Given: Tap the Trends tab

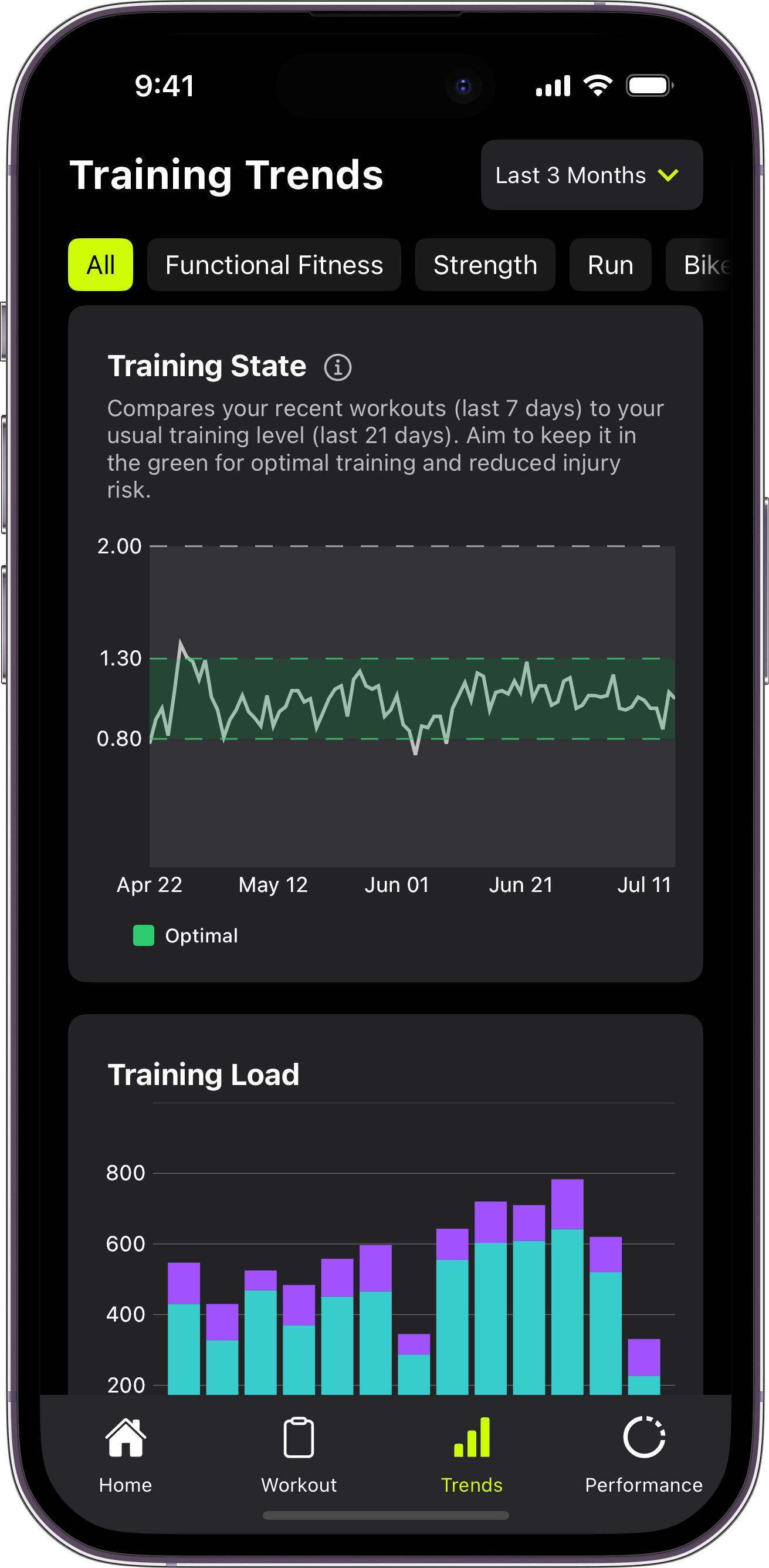Looking at the screenshot, I should tap(472, 1455).
